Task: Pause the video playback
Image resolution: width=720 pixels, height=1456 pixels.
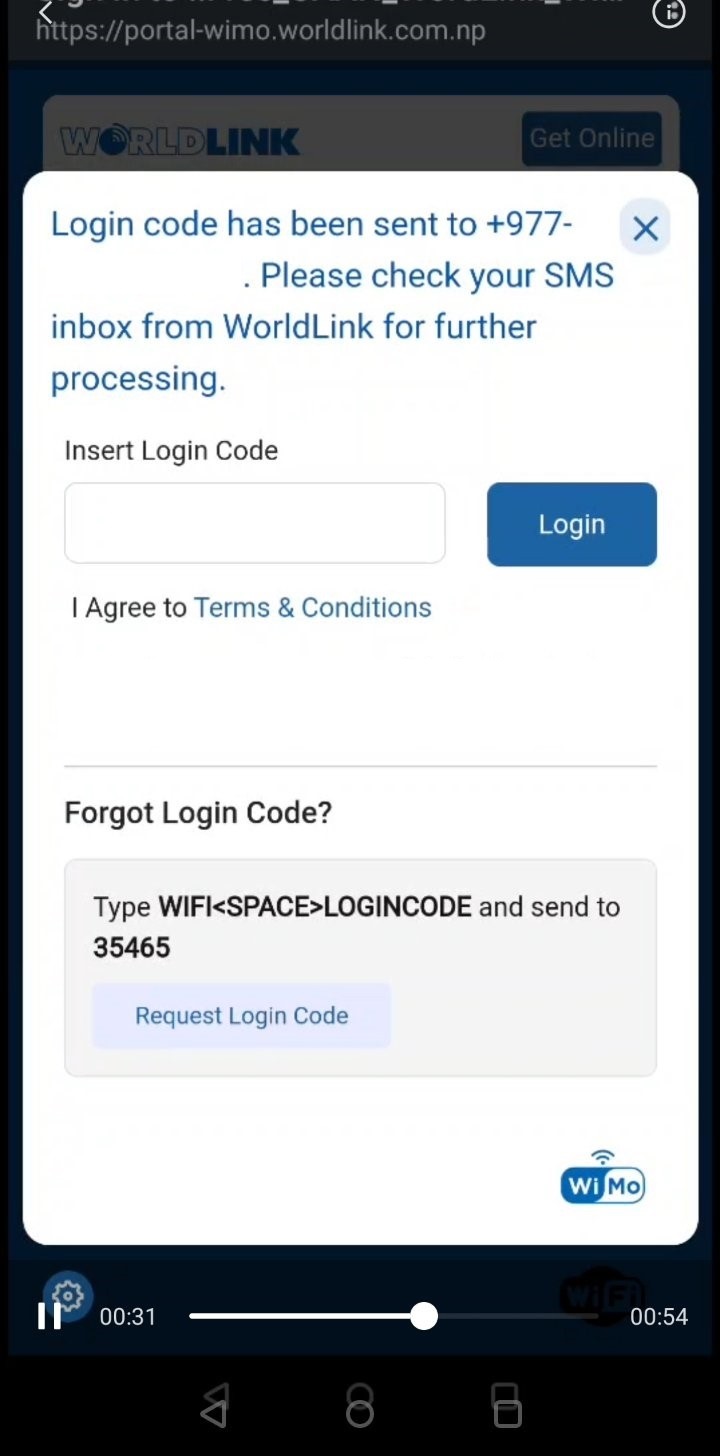Action: [x=49, y=1316]
